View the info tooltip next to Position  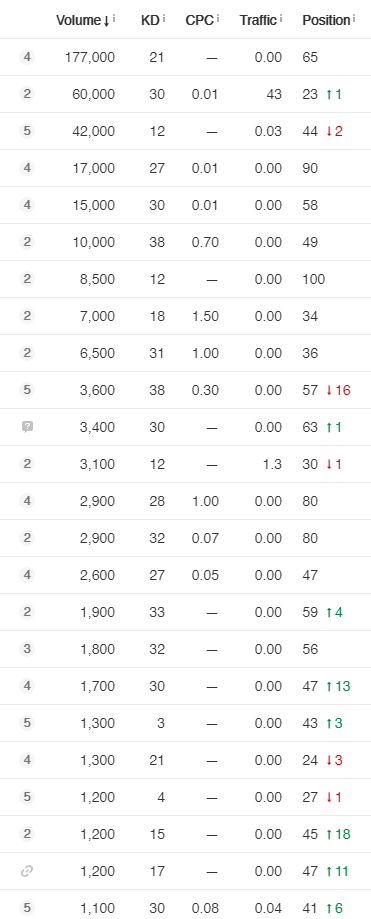[x=354, y=19]
